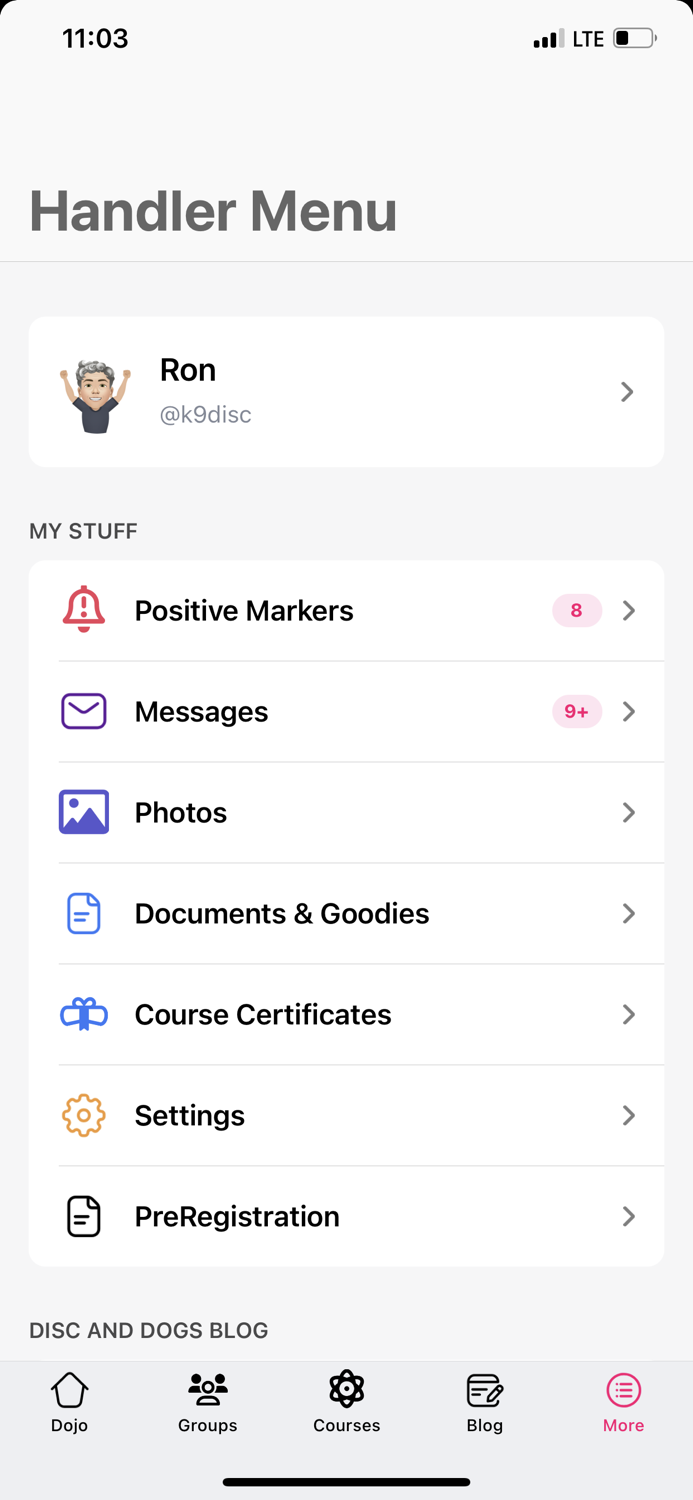
Task: Select the Blog tab
Action: (x=485, y=1403)
